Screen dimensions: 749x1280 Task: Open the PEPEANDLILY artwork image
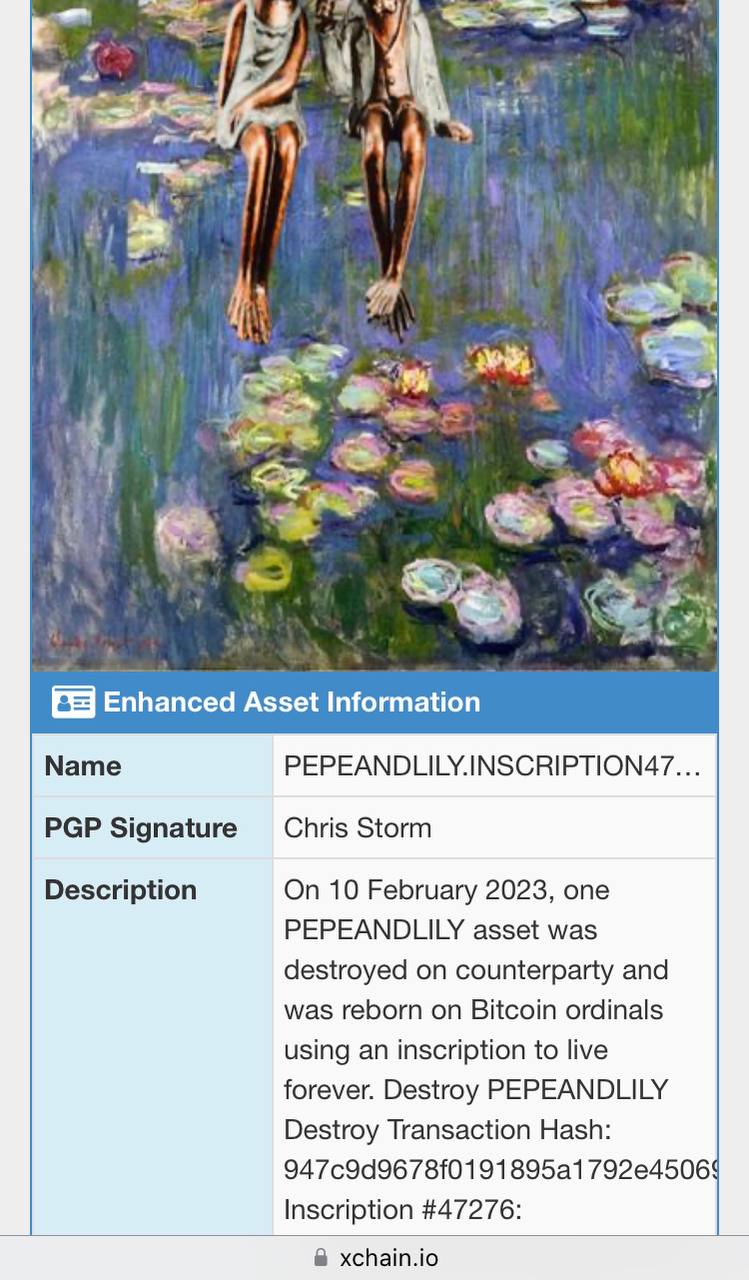tap(374, 334)
